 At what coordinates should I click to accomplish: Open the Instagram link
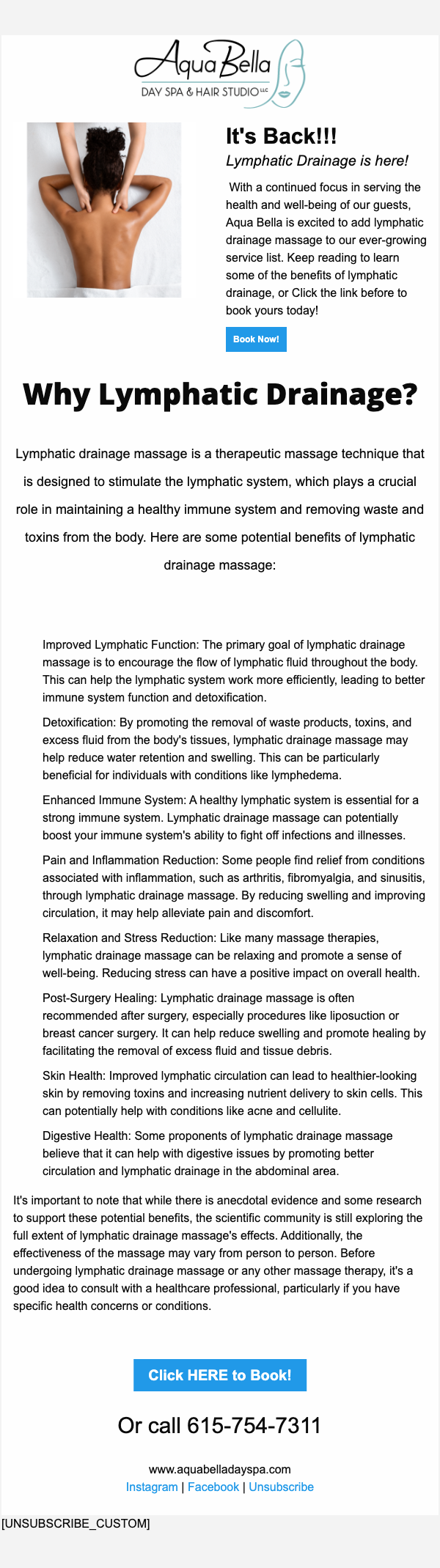152,1487
